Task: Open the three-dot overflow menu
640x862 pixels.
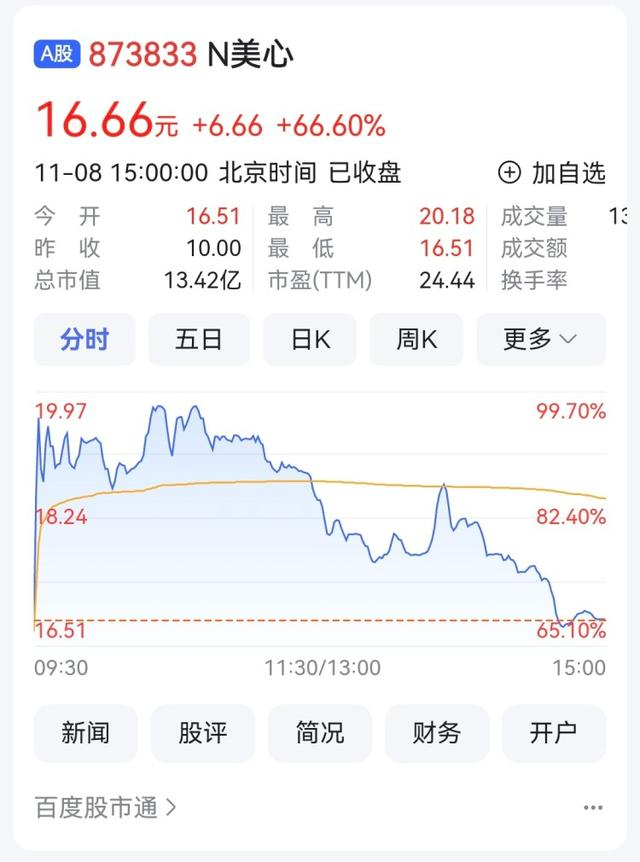Action: [592, 807]
